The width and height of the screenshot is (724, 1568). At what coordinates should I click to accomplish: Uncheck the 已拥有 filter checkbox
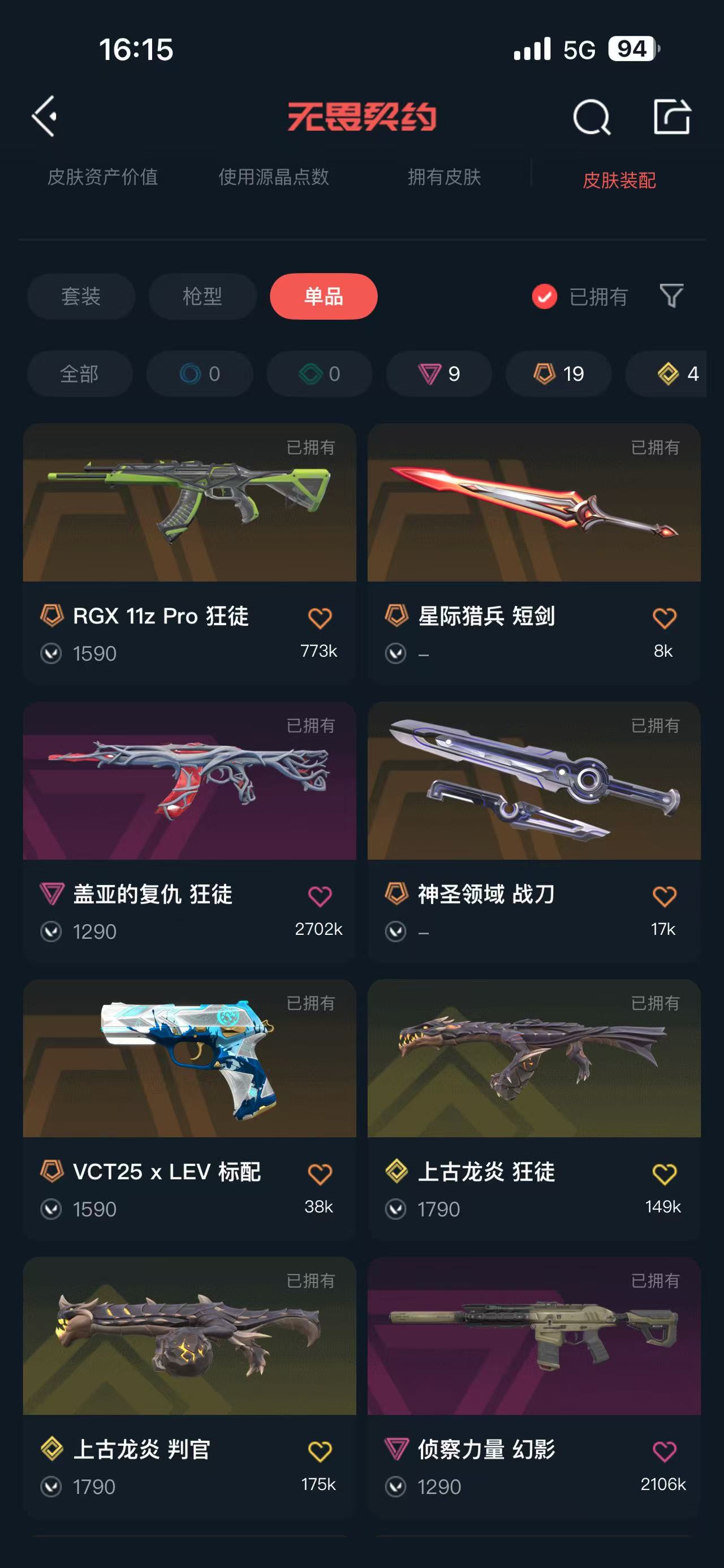[x=544, y=296]
